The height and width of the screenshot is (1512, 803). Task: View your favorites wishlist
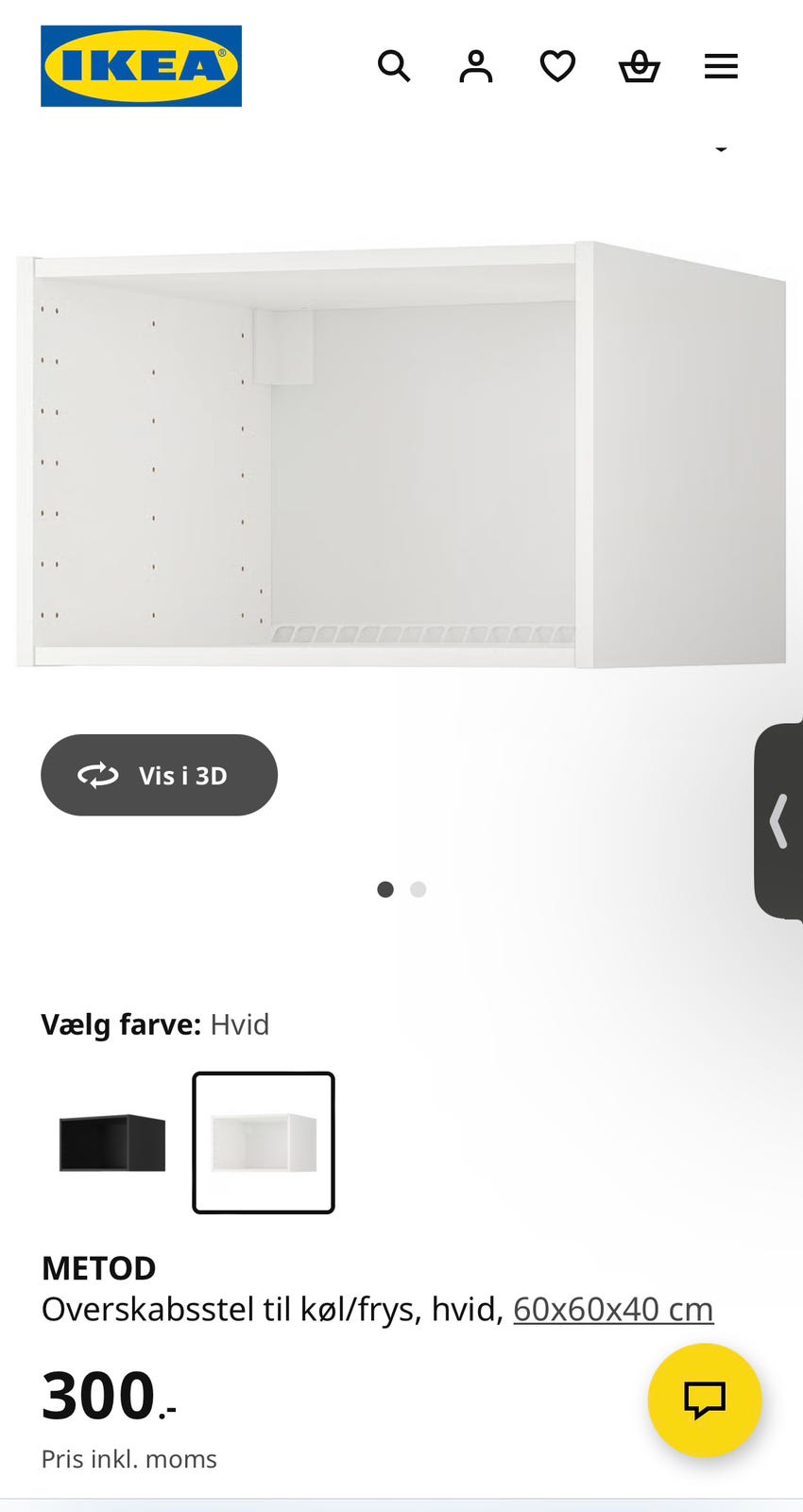tap(556, 66)
